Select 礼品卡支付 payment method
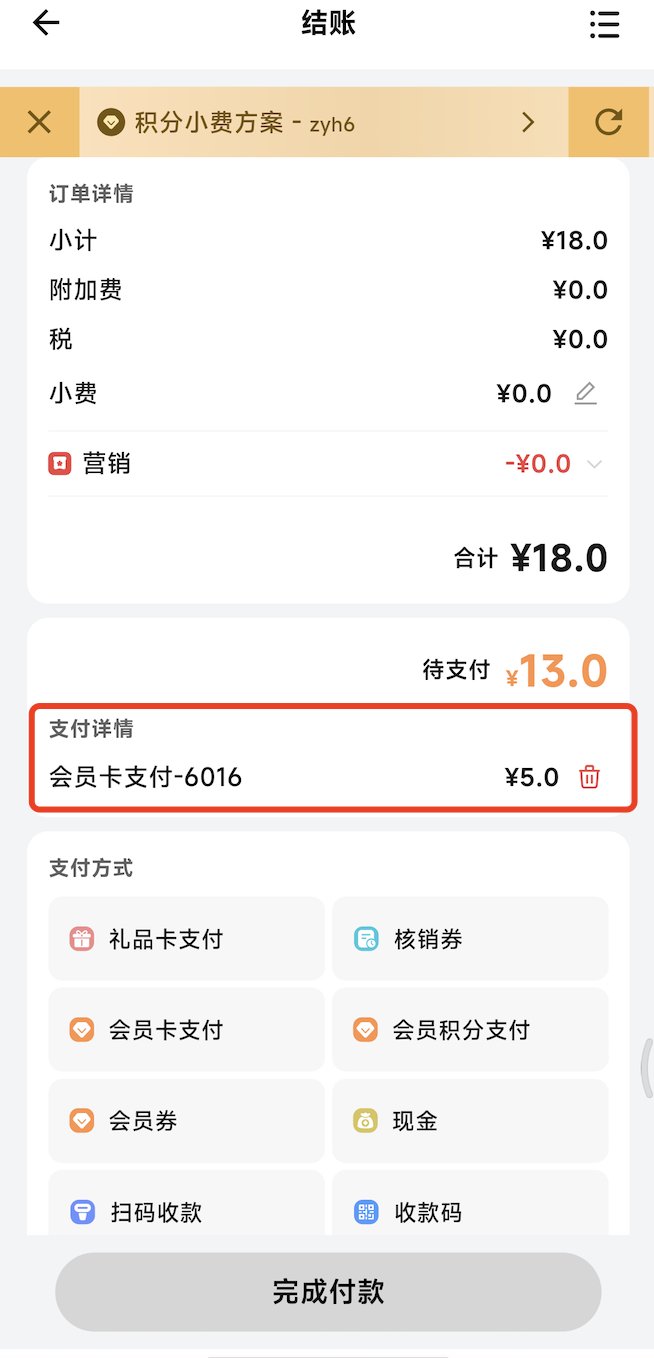This screenshot has width=654, height=1358. [x=186, y=939]
